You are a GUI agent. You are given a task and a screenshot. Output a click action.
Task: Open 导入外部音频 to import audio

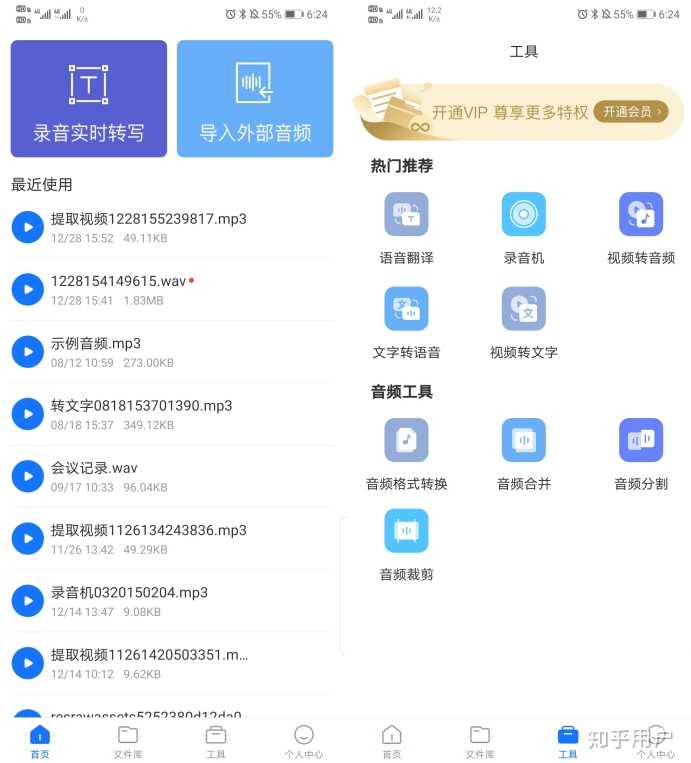(x=255, y=99)
